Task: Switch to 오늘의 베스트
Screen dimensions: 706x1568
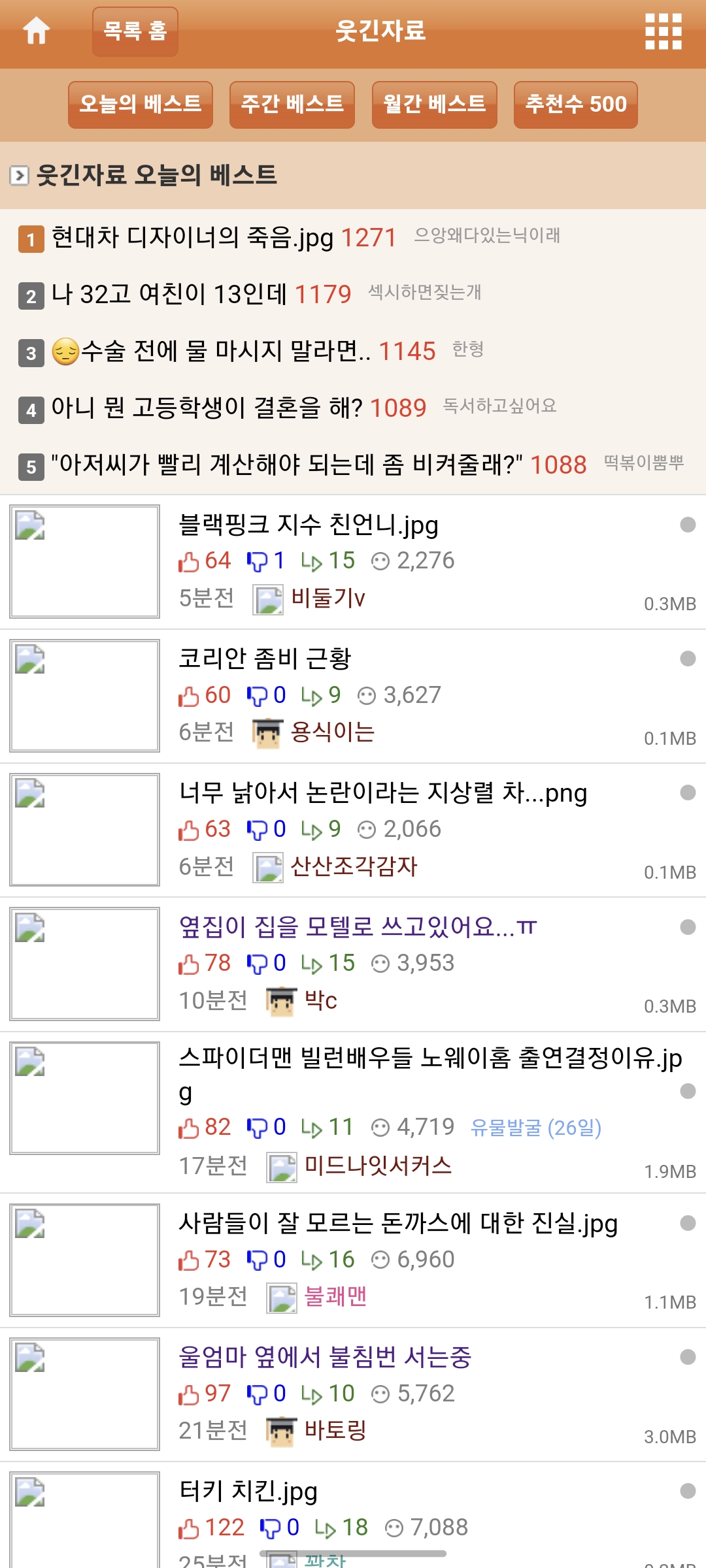Action: point(141,105)
